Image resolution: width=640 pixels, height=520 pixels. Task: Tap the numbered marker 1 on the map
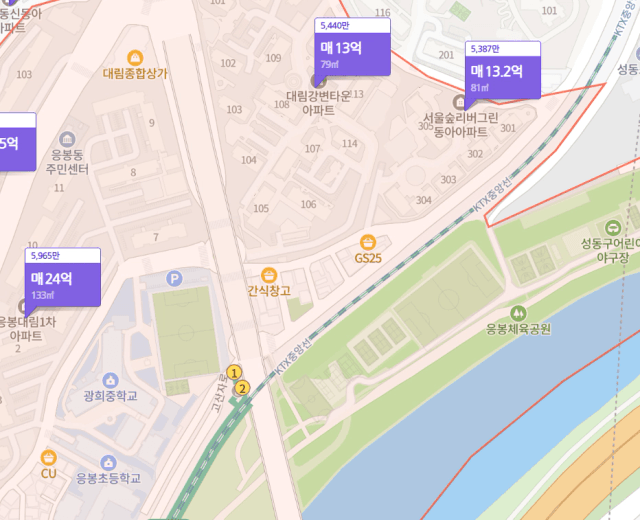pos(234,373)
